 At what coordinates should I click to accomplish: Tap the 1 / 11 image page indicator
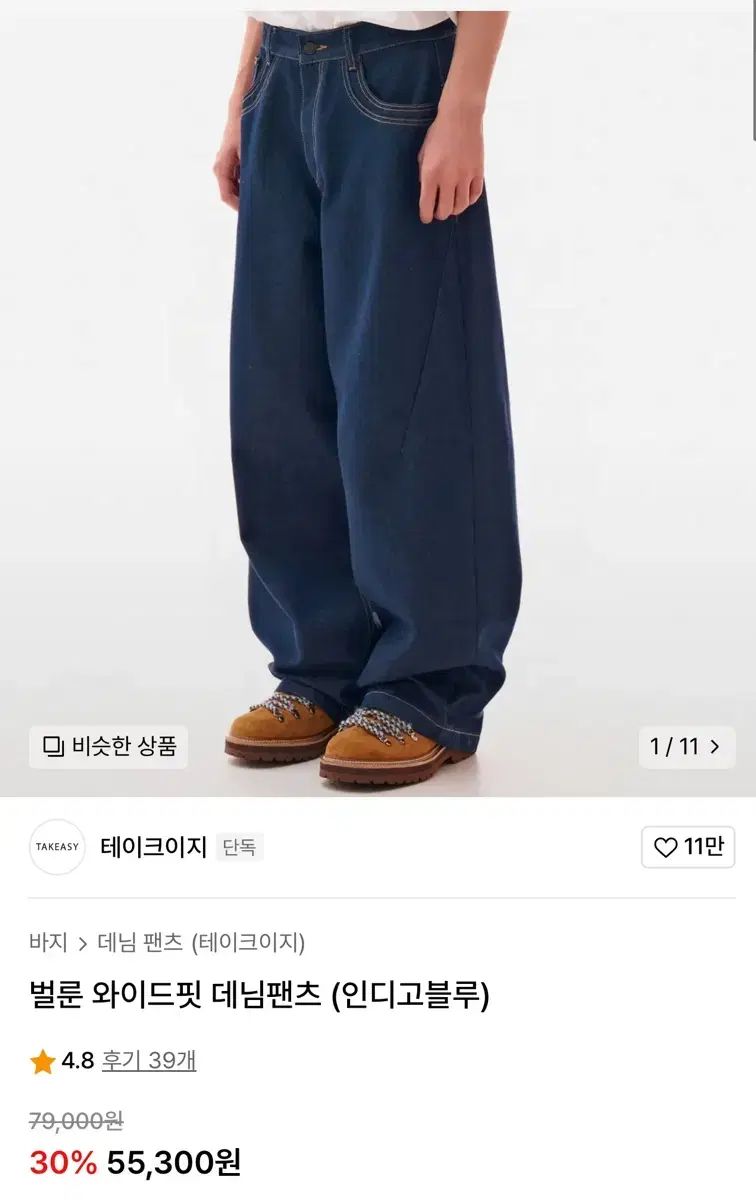pyautogui.click(x=685, y=746)
